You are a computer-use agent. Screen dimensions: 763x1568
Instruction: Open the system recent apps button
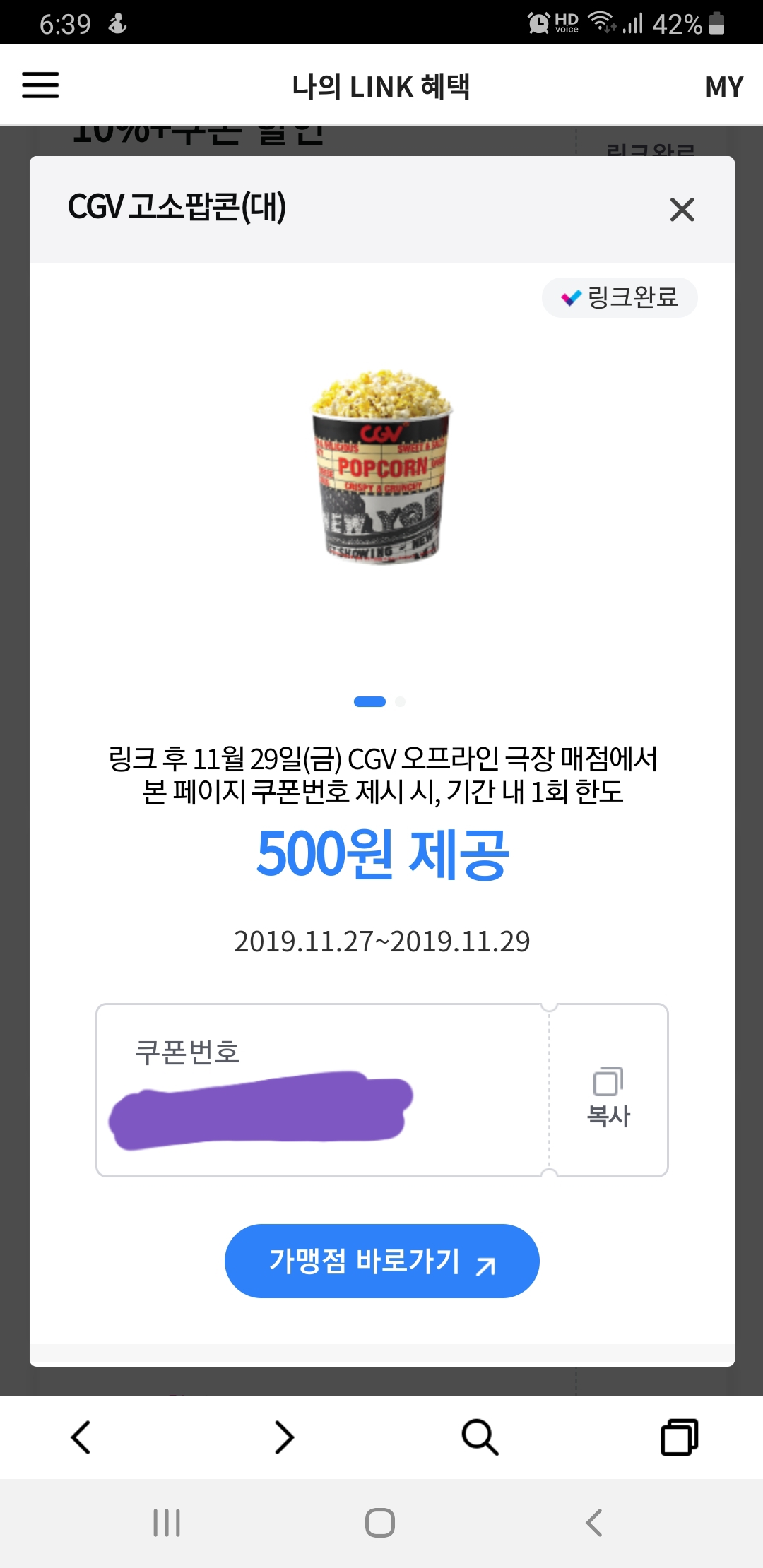click(167, 1523)
